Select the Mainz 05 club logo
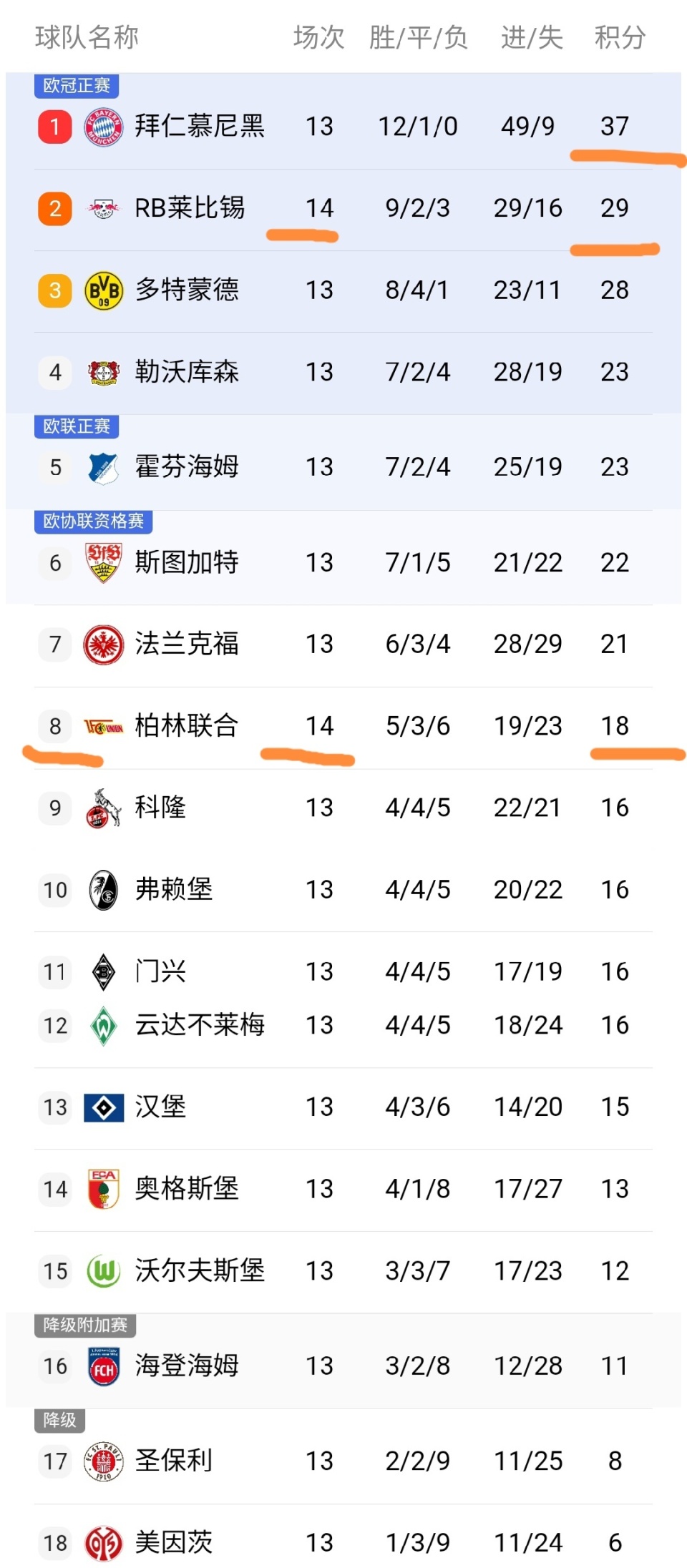Viewport: 687px width, 1568px height. (104, 1543)
